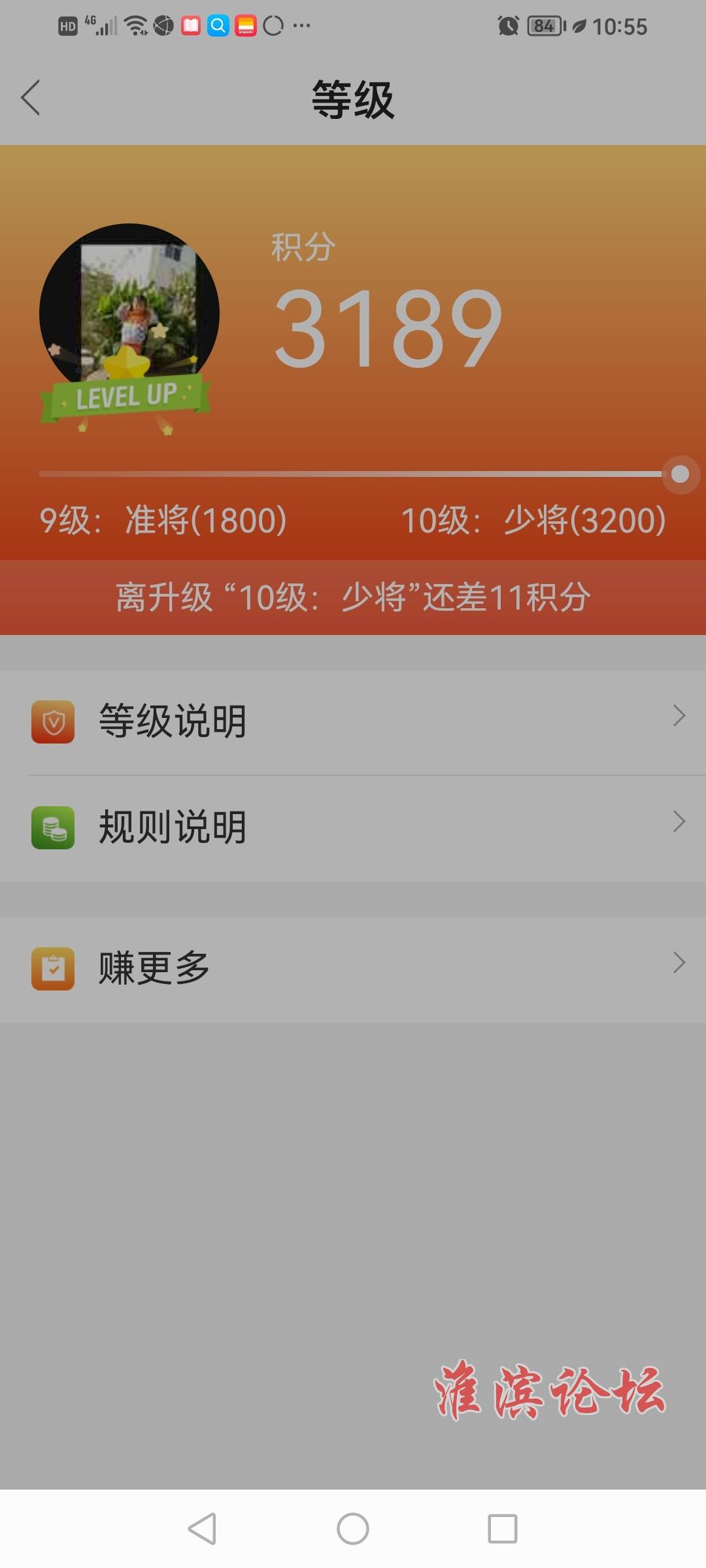Viewport: 706px width, 1568px height.
Task: Go back using the top-left arrow
Action: (x=31, y=98)
